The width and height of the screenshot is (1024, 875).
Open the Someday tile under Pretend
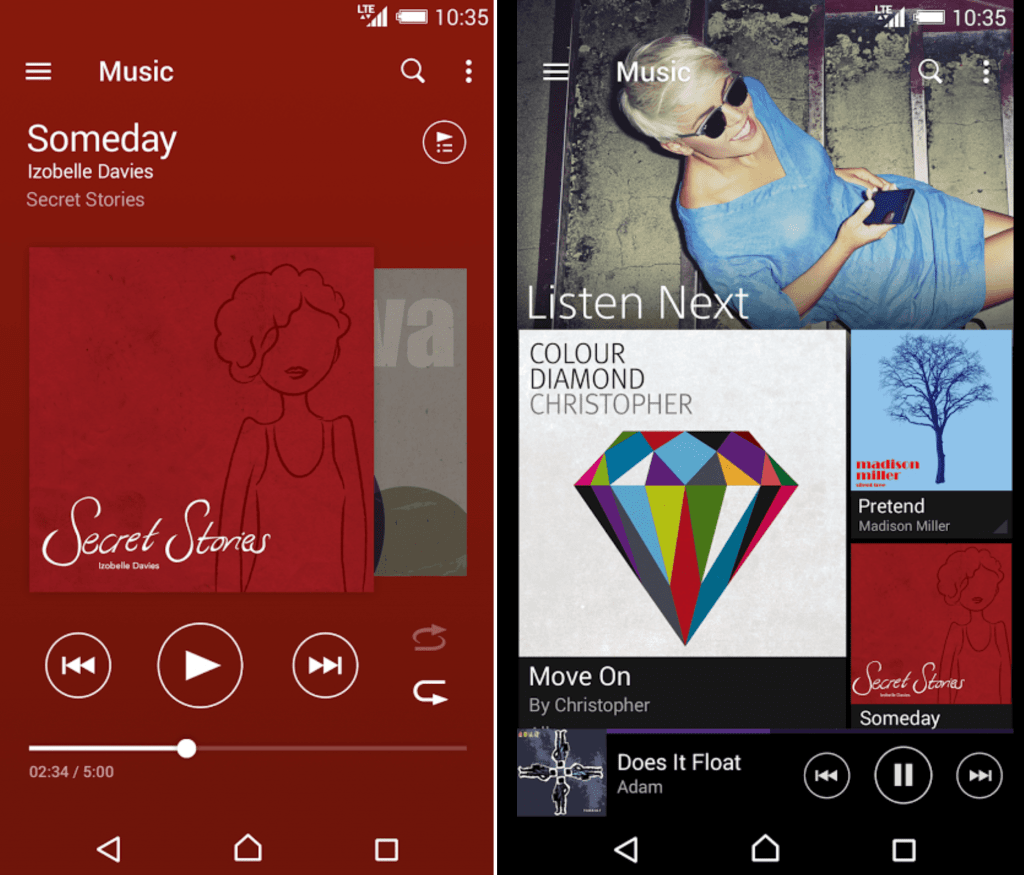point(931,635)
